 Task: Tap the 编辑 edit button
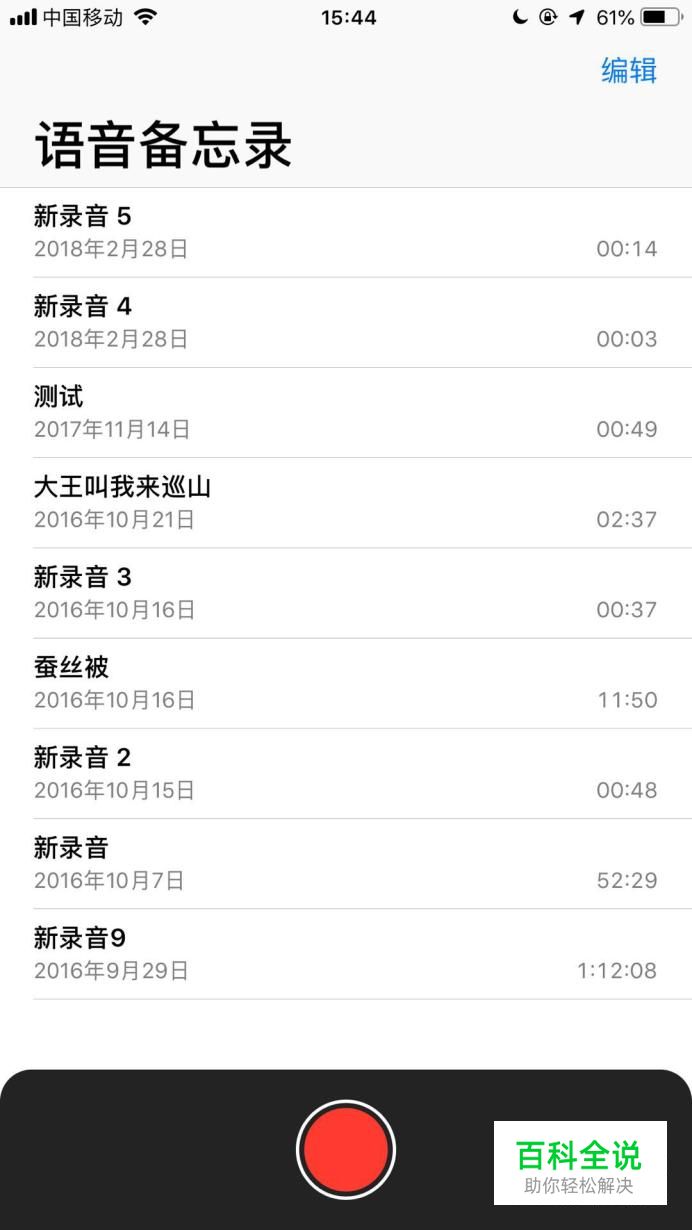[628, 71]
